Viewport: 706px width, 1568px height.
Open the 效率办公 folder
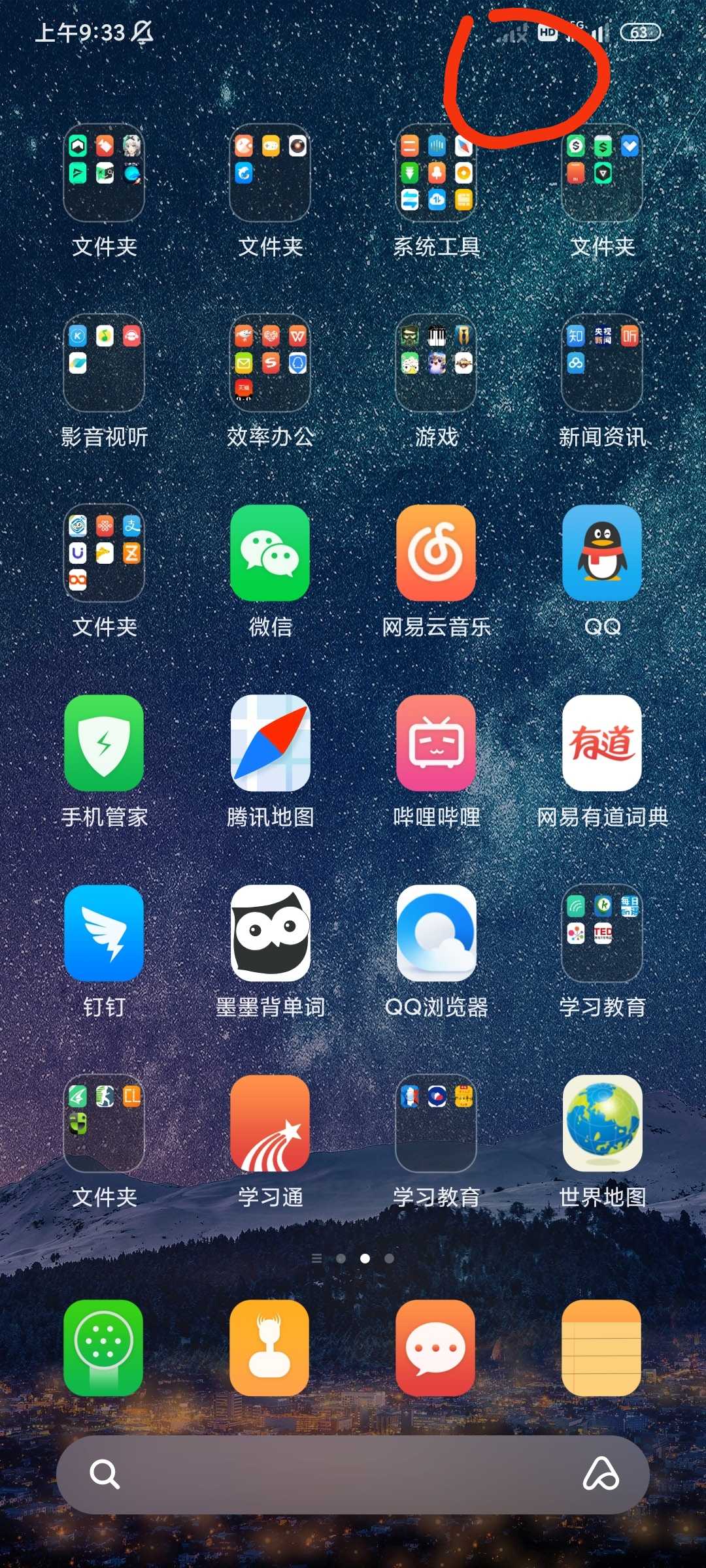pyautogui.click(x=270, y=363)
